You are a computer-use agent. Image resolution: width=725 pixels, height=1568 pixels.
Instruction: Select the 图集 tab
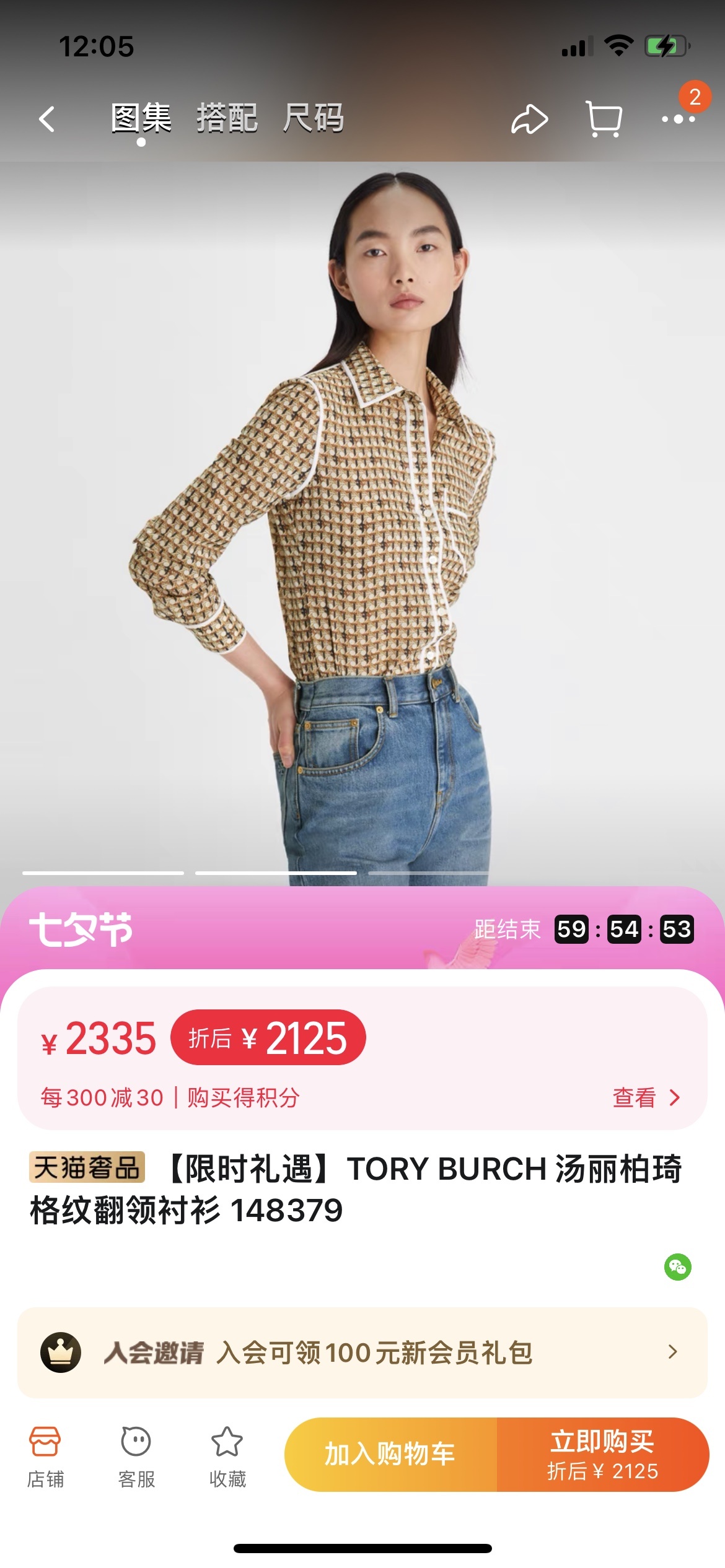tap(141, 118)
